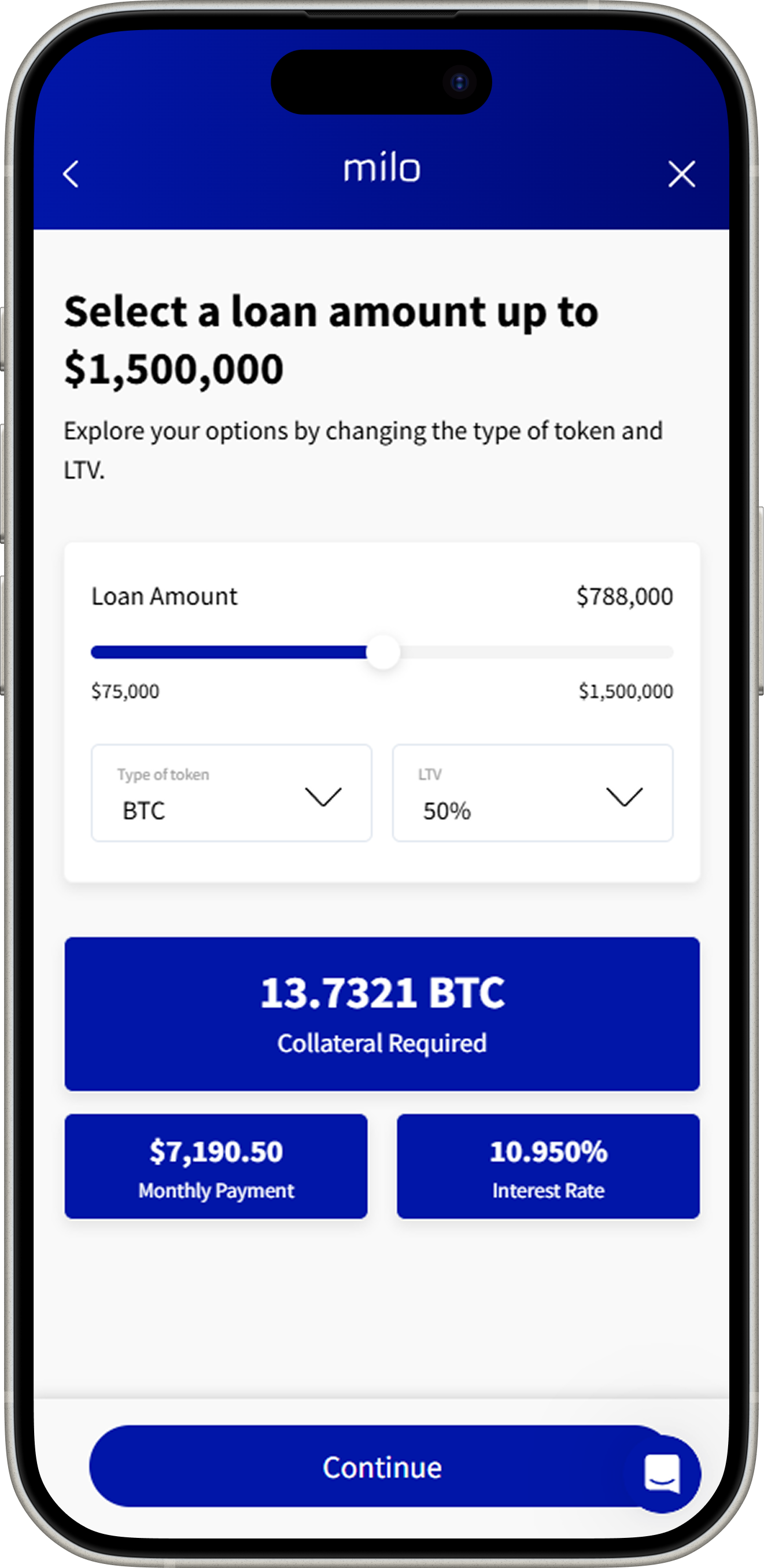The height and width of the screenshot is (1568, 764).
Task: Close the loan selection screen
Action: [681, 174]
